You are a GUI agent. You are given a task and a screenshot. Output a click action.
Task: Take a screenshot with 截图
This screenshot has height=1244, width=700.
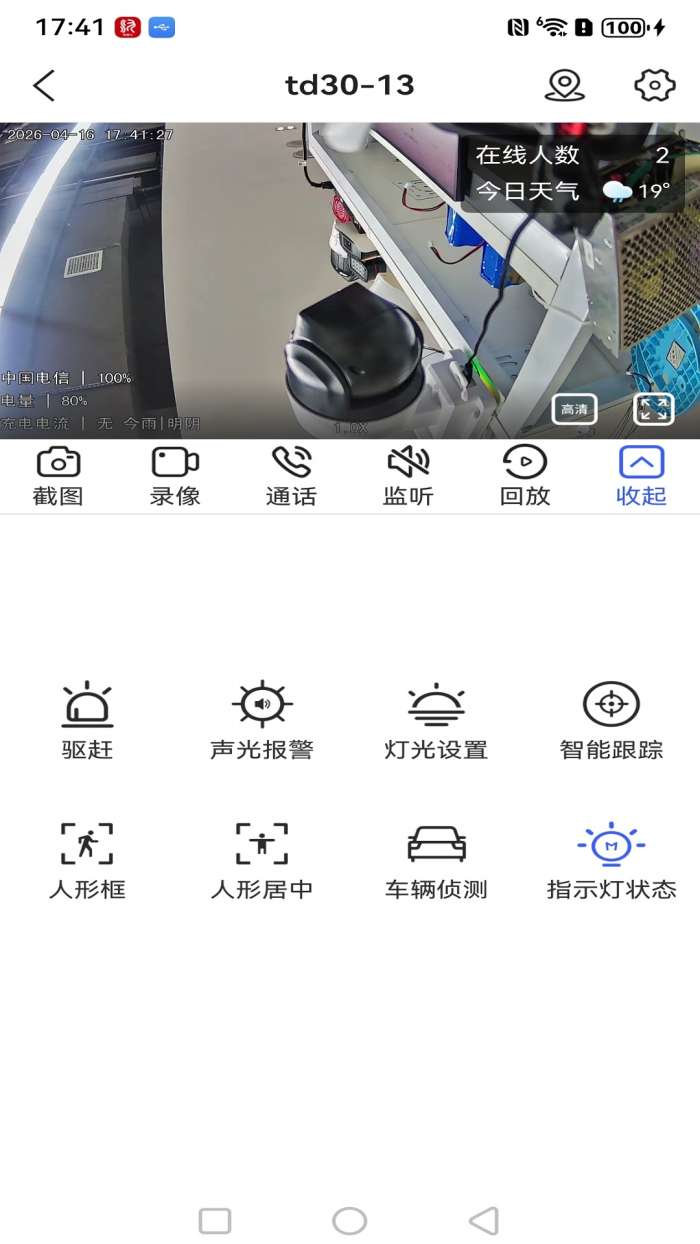(58, 476)
